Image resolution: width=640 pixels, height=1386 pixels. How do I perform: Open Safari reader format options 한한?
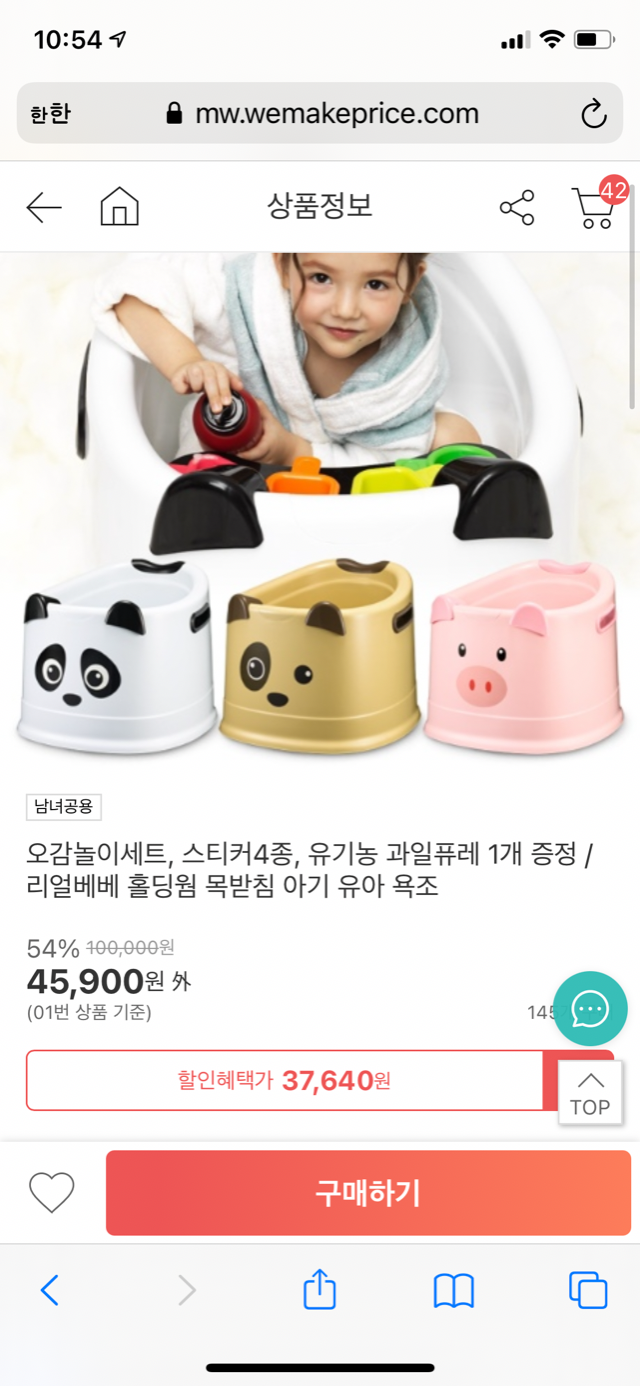point(50,115)
